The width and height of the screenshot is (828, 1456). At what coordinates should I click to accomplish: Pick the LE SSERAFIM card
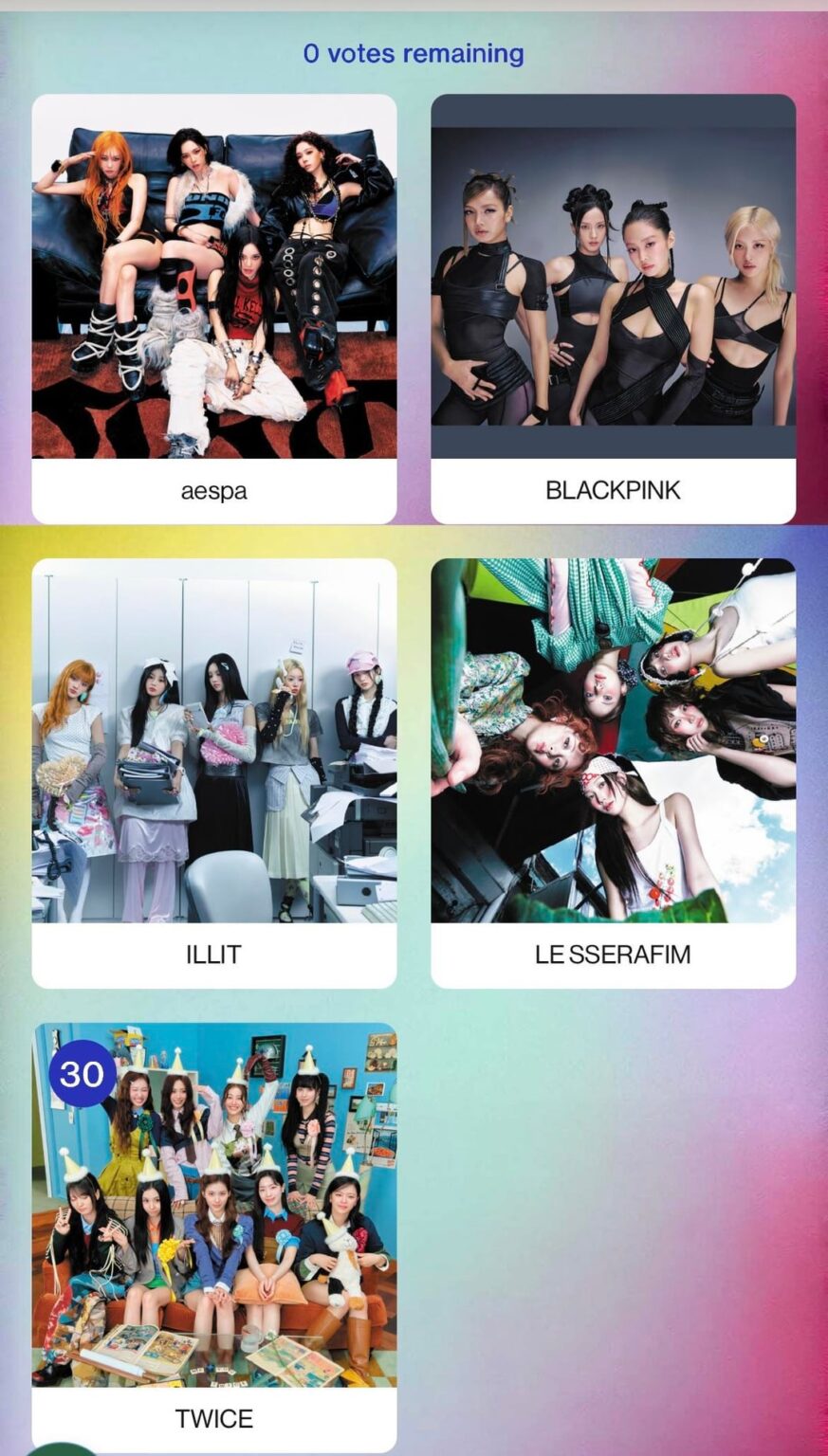(x=613, y=773)
